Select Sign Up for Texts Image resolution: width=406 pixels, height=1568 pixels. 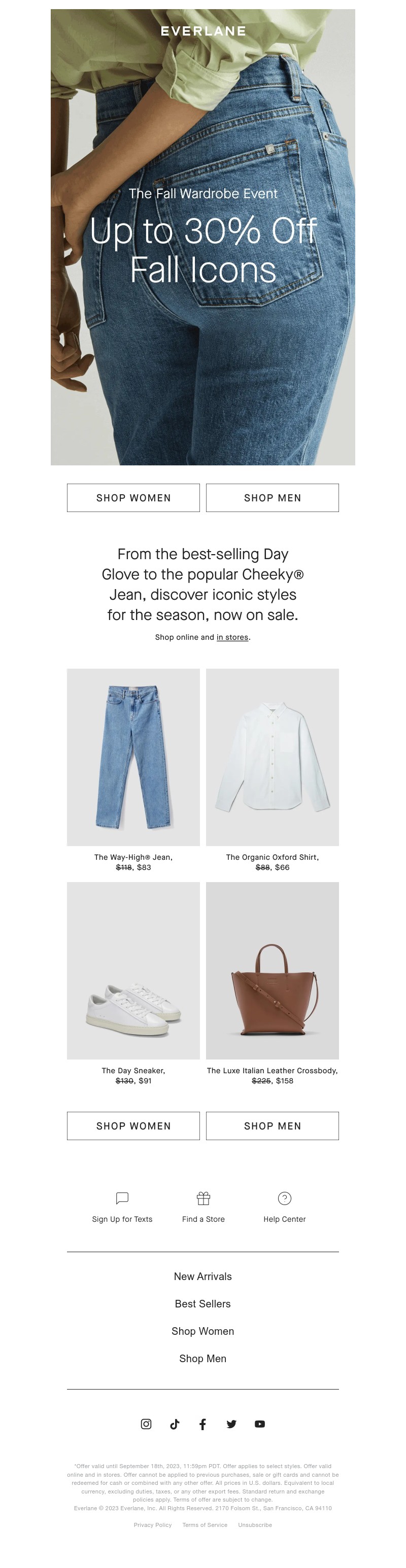pyautogui.click(x=122, y=1207)
